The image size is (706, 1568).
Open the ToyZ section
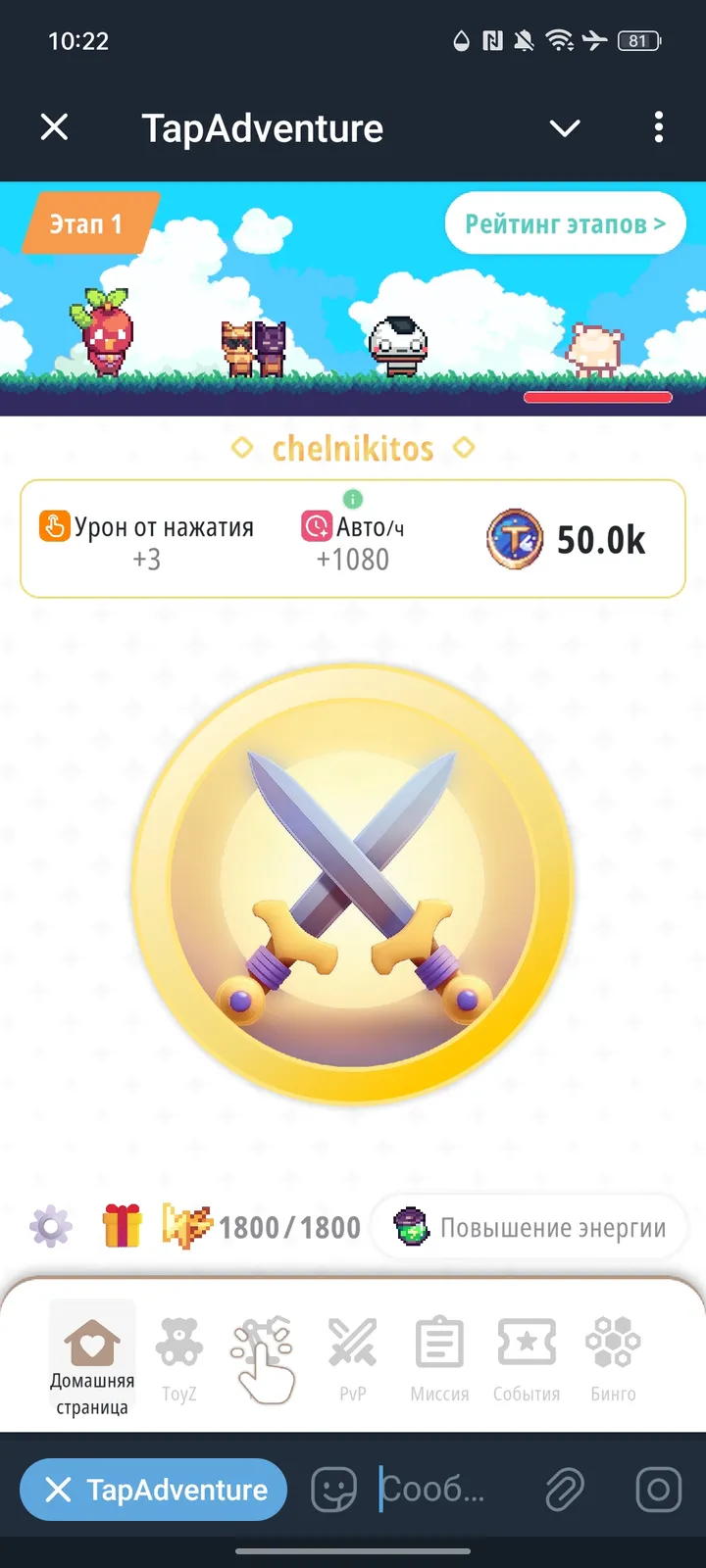pyautogui.click(x=177, y=1343)
